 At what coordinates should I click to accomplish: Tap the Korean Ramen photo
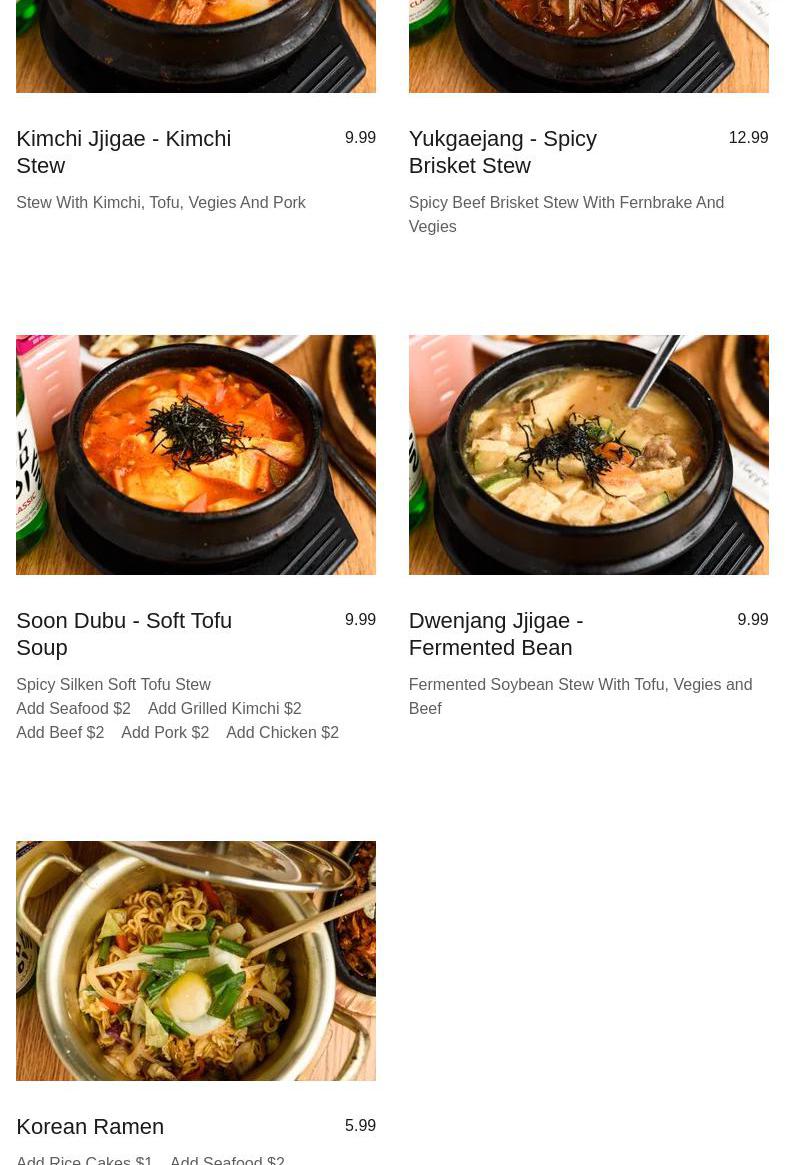pos(196,960)
